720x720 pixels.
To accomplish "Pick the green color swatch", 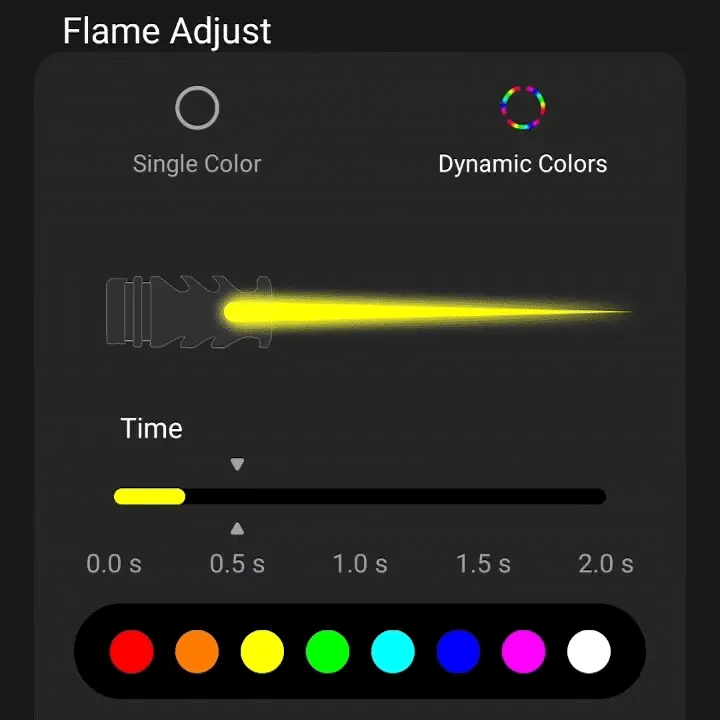I will pos(327,652).
